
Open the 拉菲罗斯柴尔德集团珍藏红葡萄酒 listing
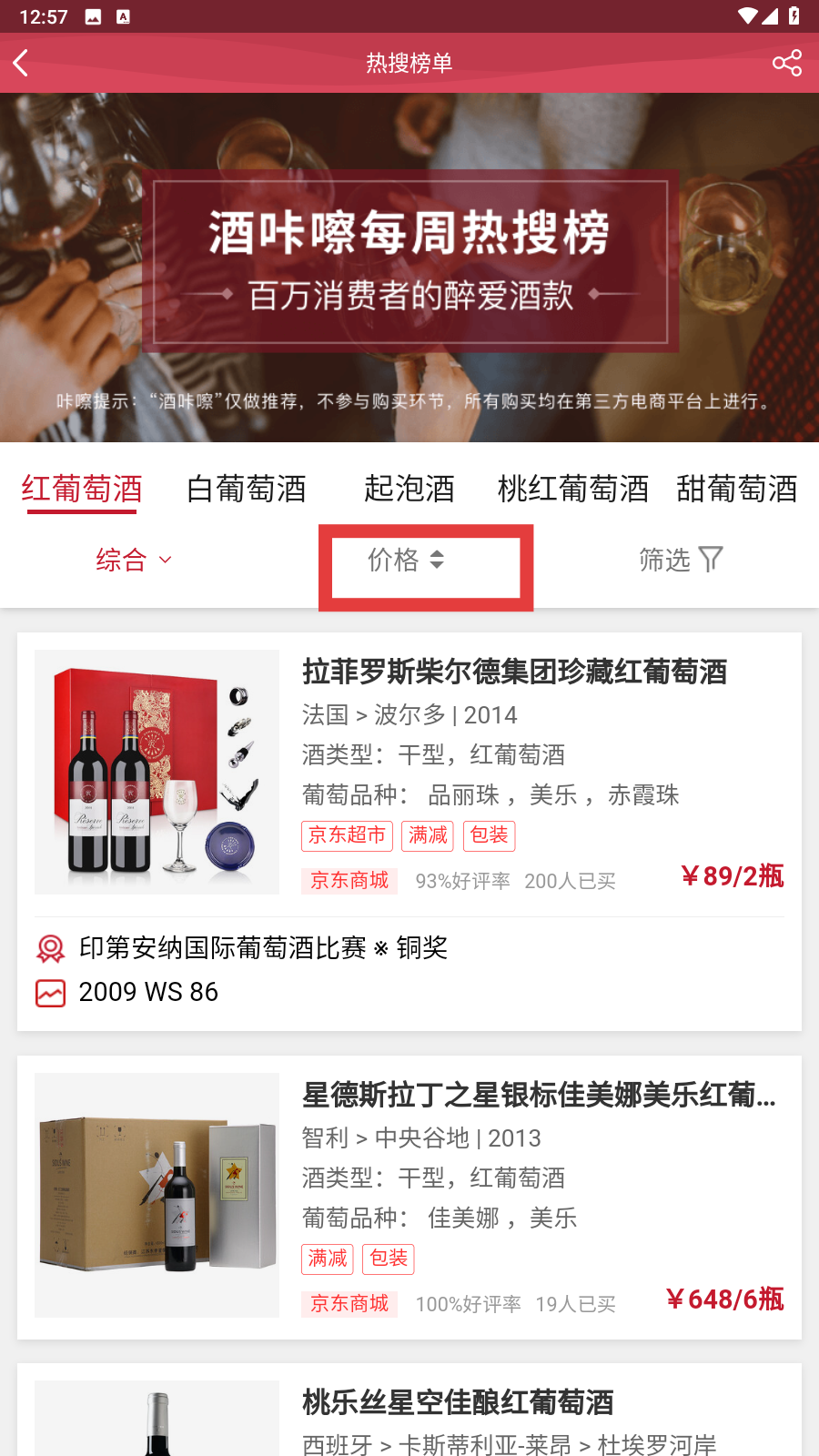coord(514,672)
